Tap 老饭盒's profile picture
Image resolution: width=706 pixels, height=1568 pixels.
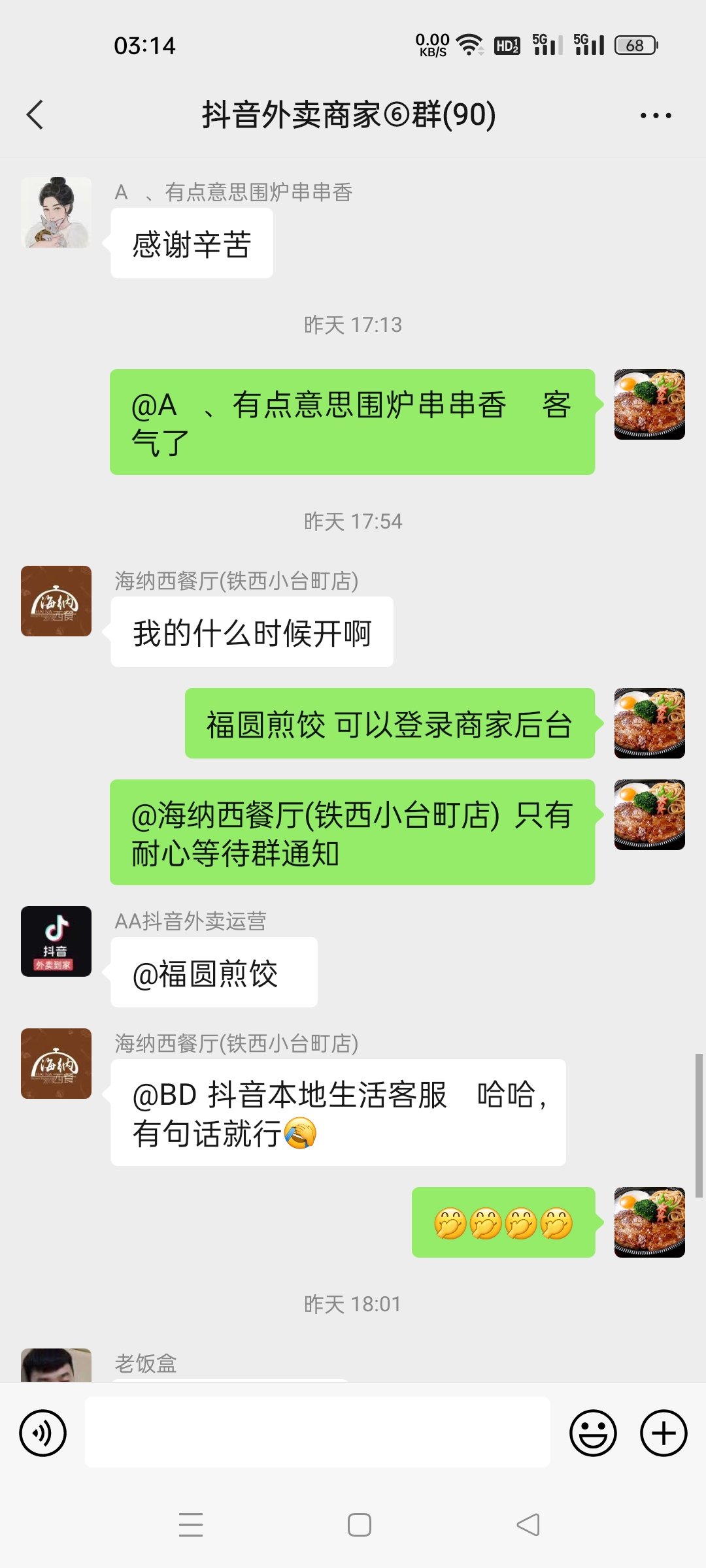tap(56, 1364)
